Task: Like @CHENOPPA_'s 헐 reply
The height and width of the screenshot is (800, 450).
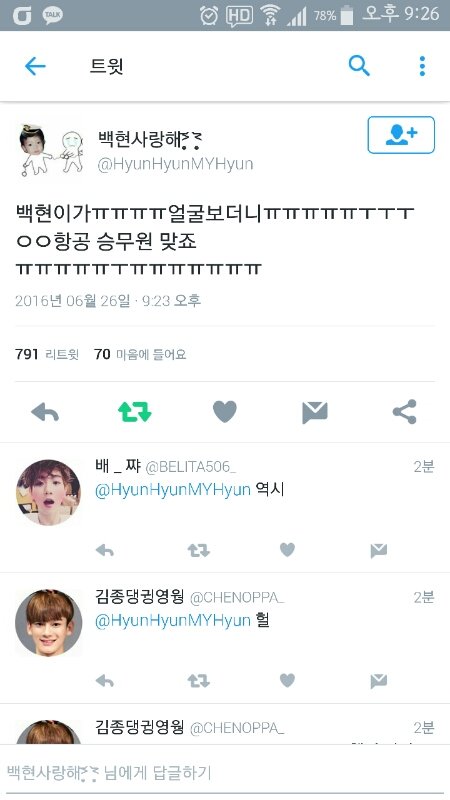Action: (287, 680)
